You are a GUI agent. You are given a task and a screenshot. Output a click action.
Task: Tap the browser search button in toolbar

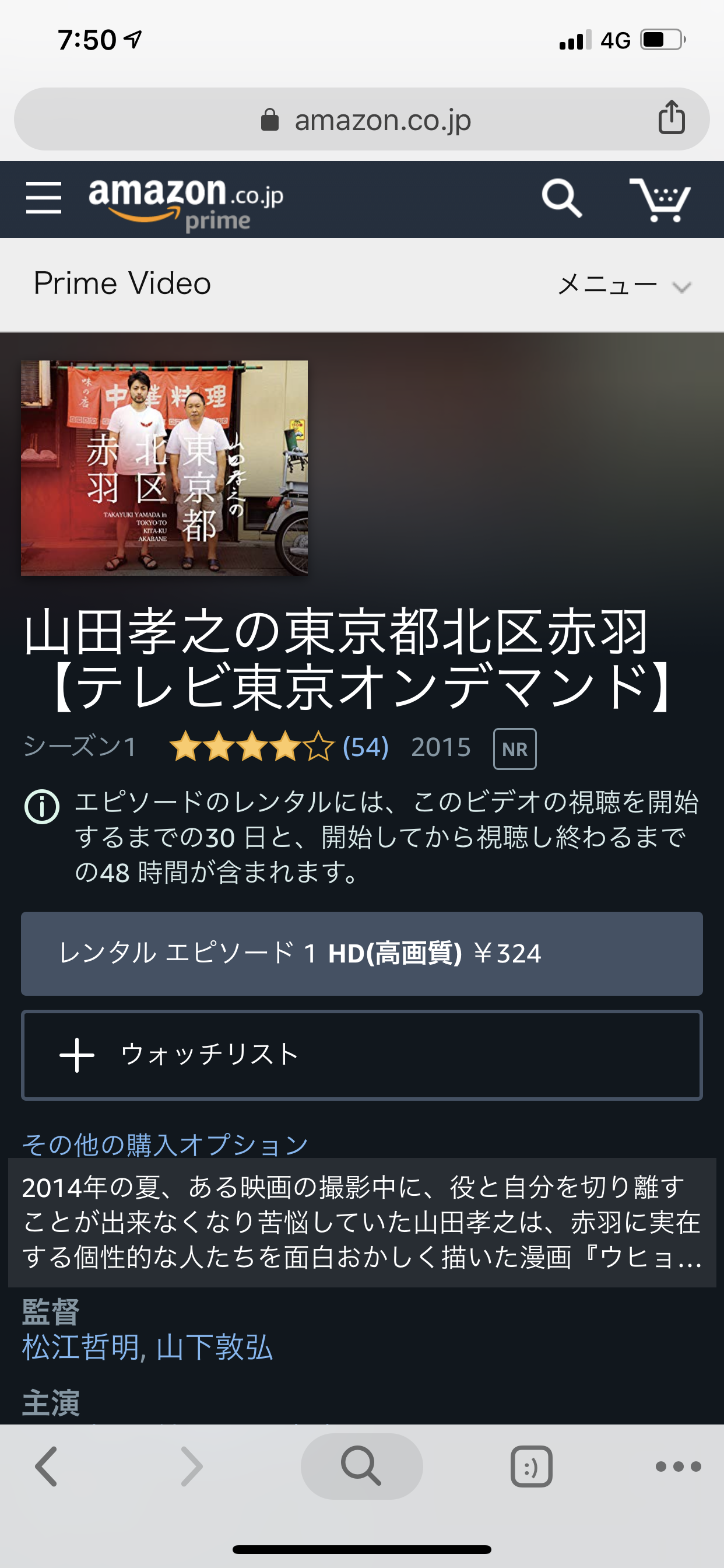click(x=361, y=1466)
